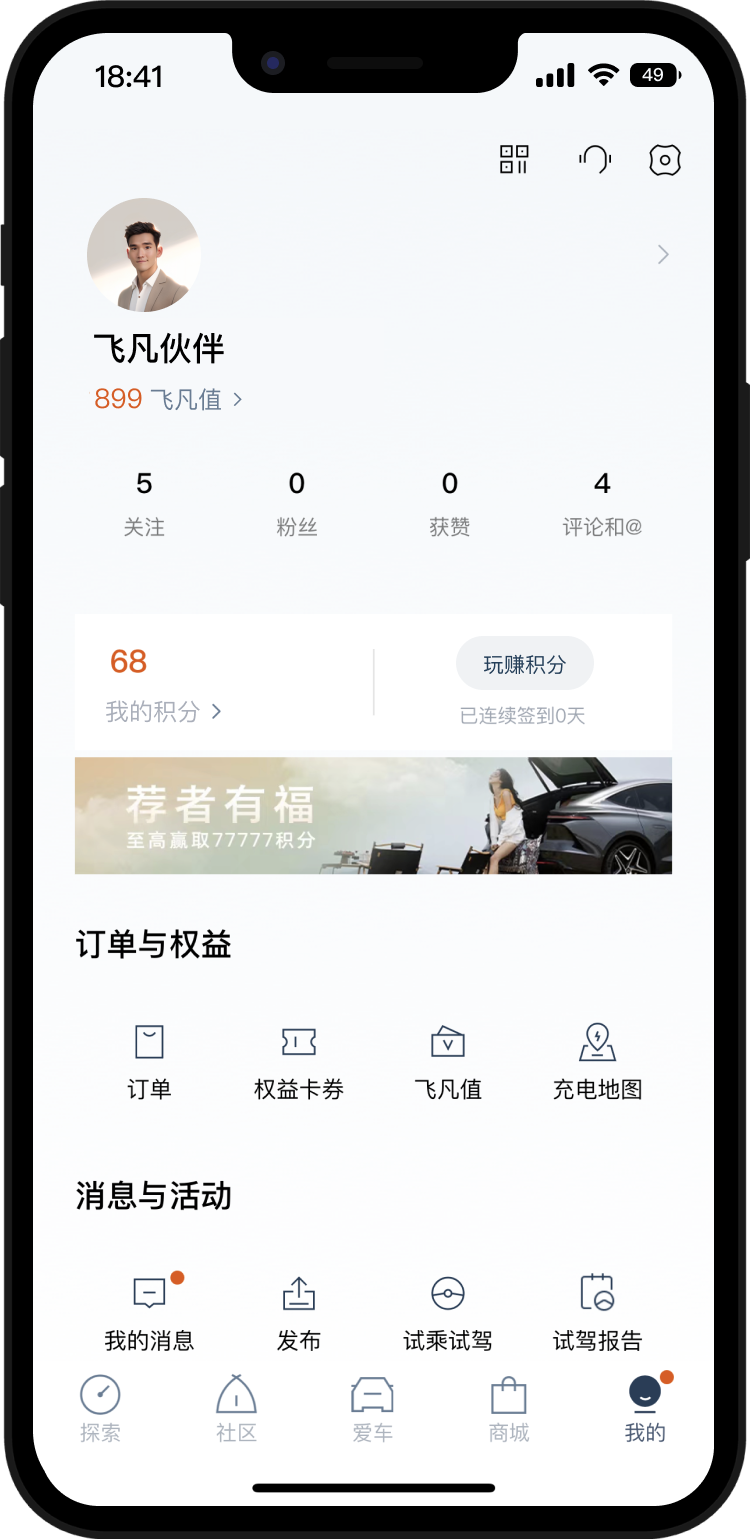Switch to the 社区 tab

[237, 1408]
